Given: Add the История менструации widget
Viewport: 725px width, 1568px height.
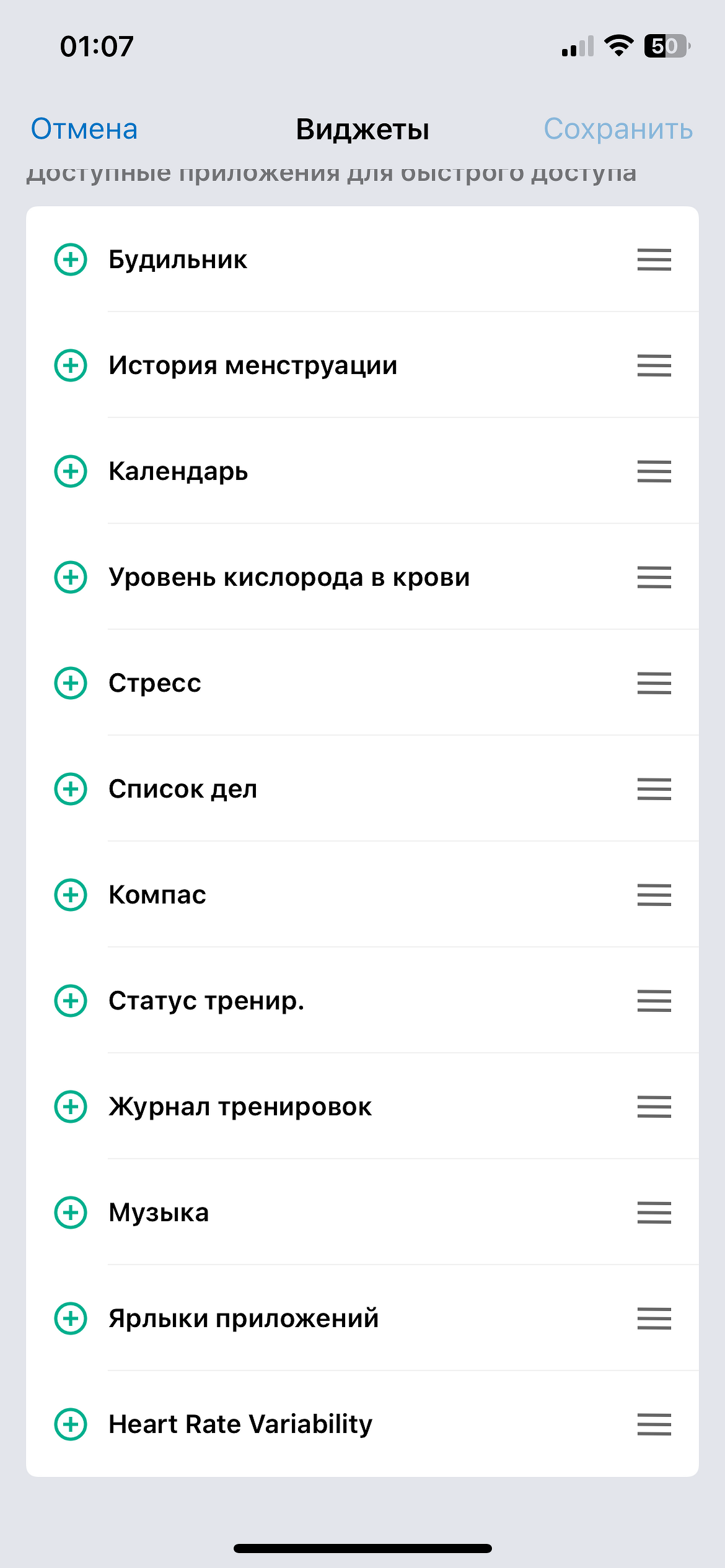Looking at the screenshot, I should point(71,365).
